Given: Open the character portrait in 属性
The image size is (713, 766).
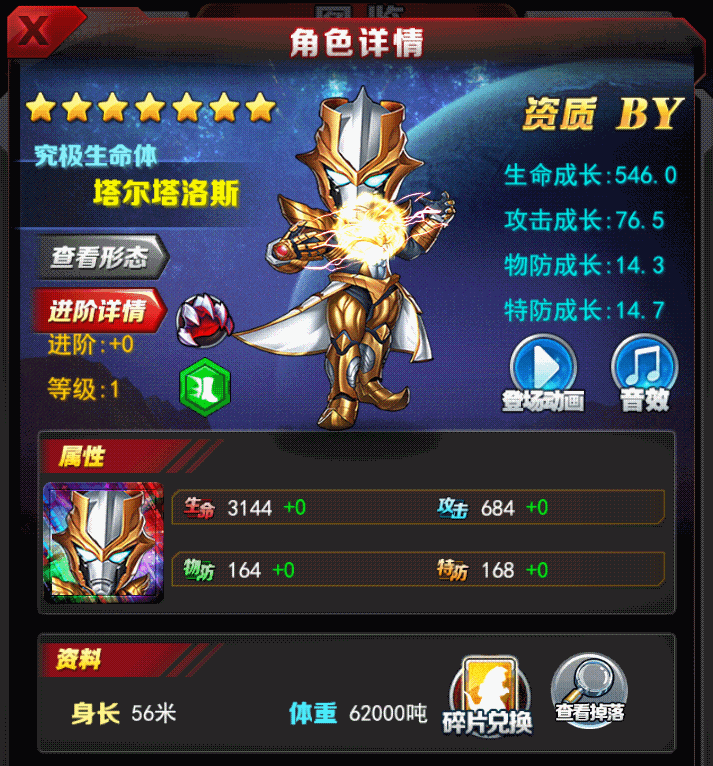Looking at the screenshot, I should 103,543.
